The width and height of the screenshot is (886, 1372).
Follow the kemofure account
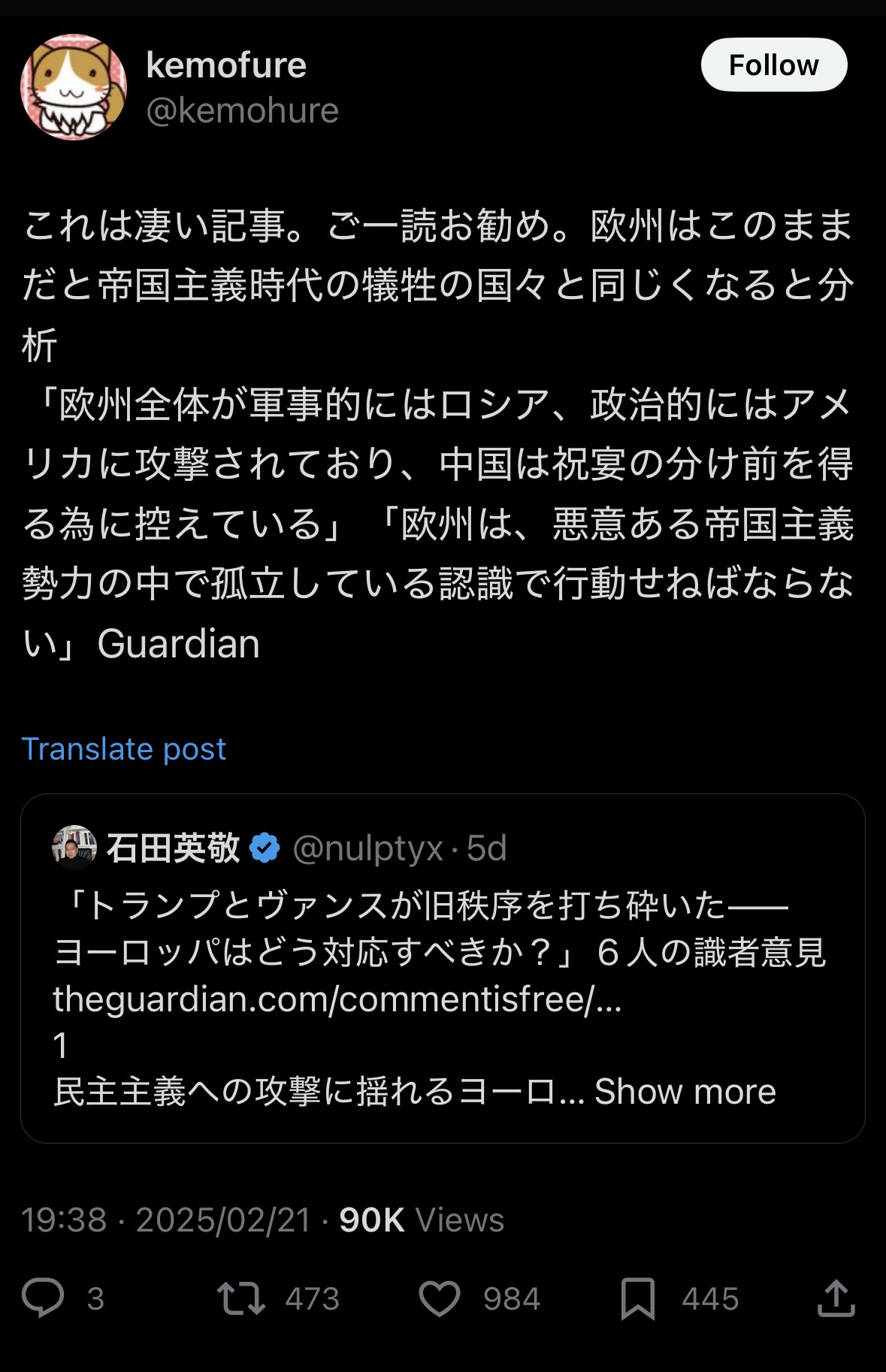[773, 65]
